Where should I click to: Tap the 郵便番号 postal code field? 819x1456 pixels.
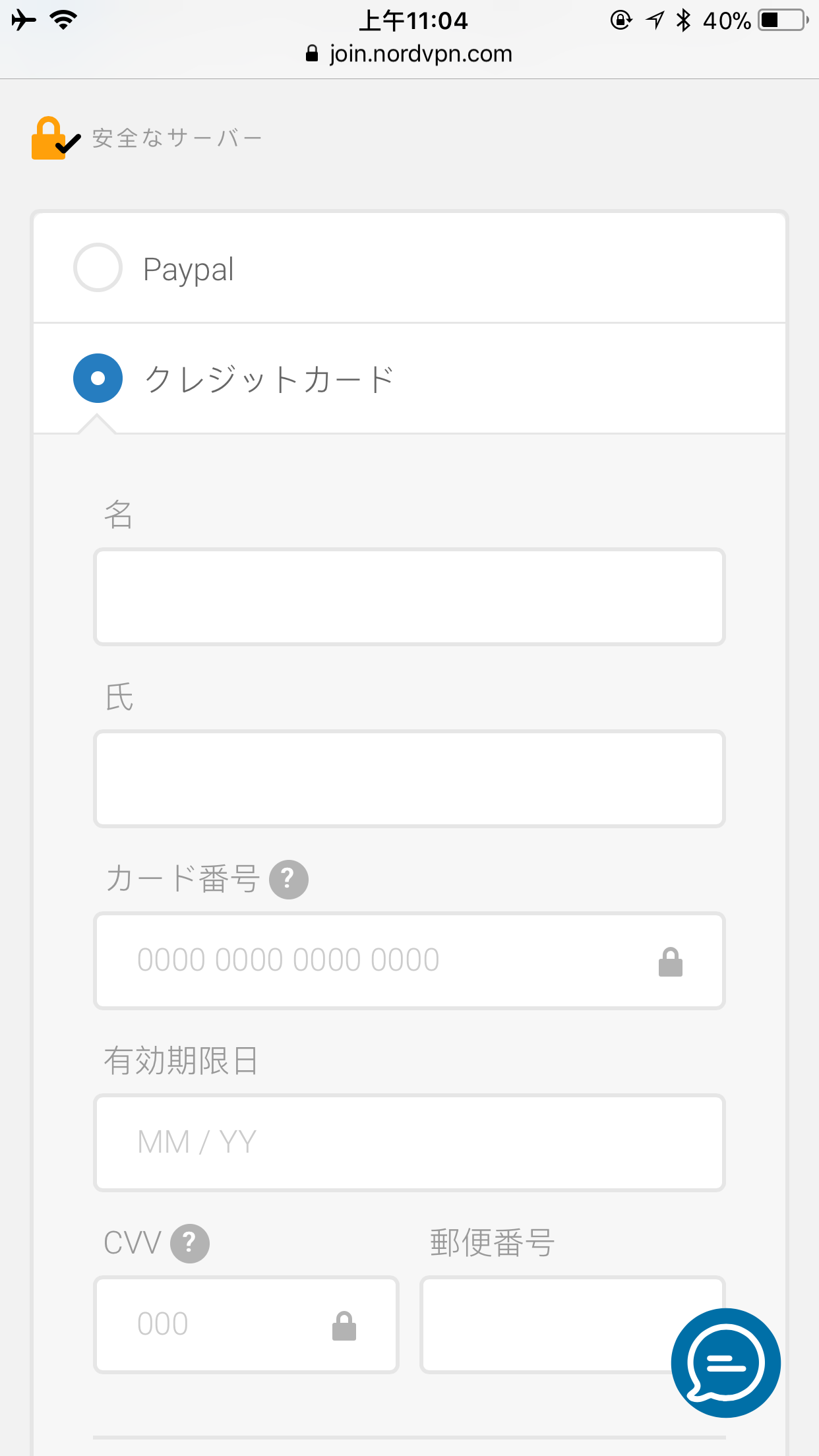(547, 1325)
